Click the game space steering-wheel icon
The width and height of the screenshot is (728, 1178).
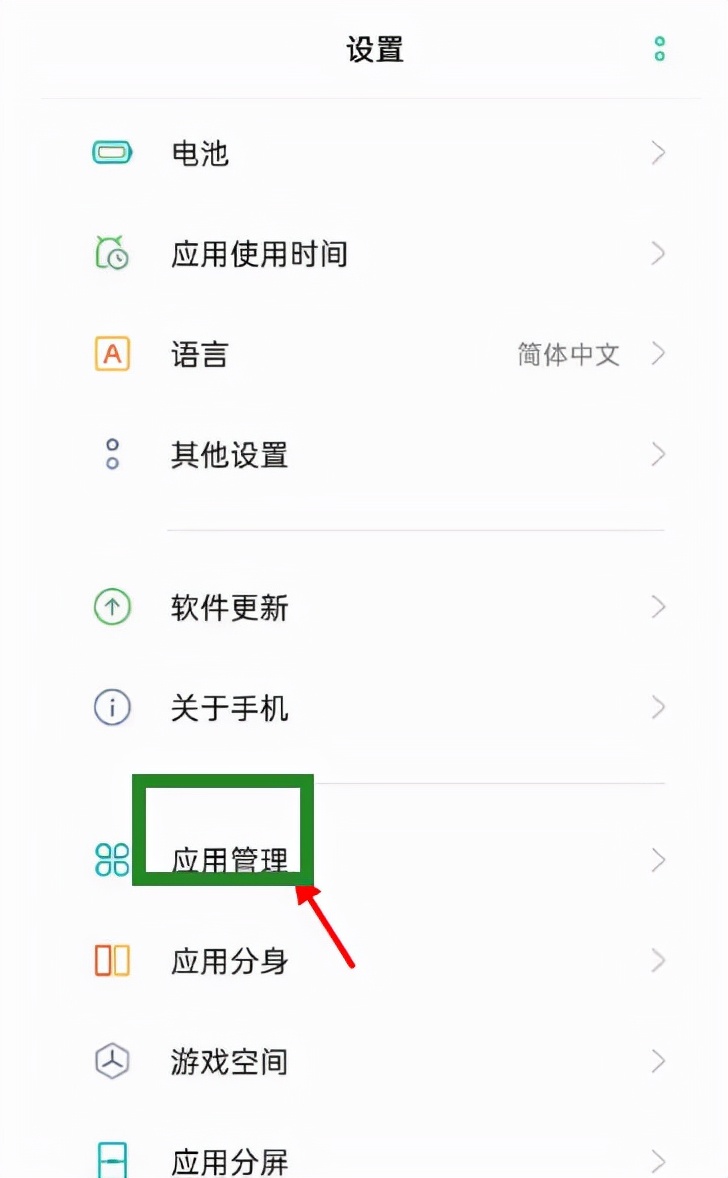[x=112, y=1060]
